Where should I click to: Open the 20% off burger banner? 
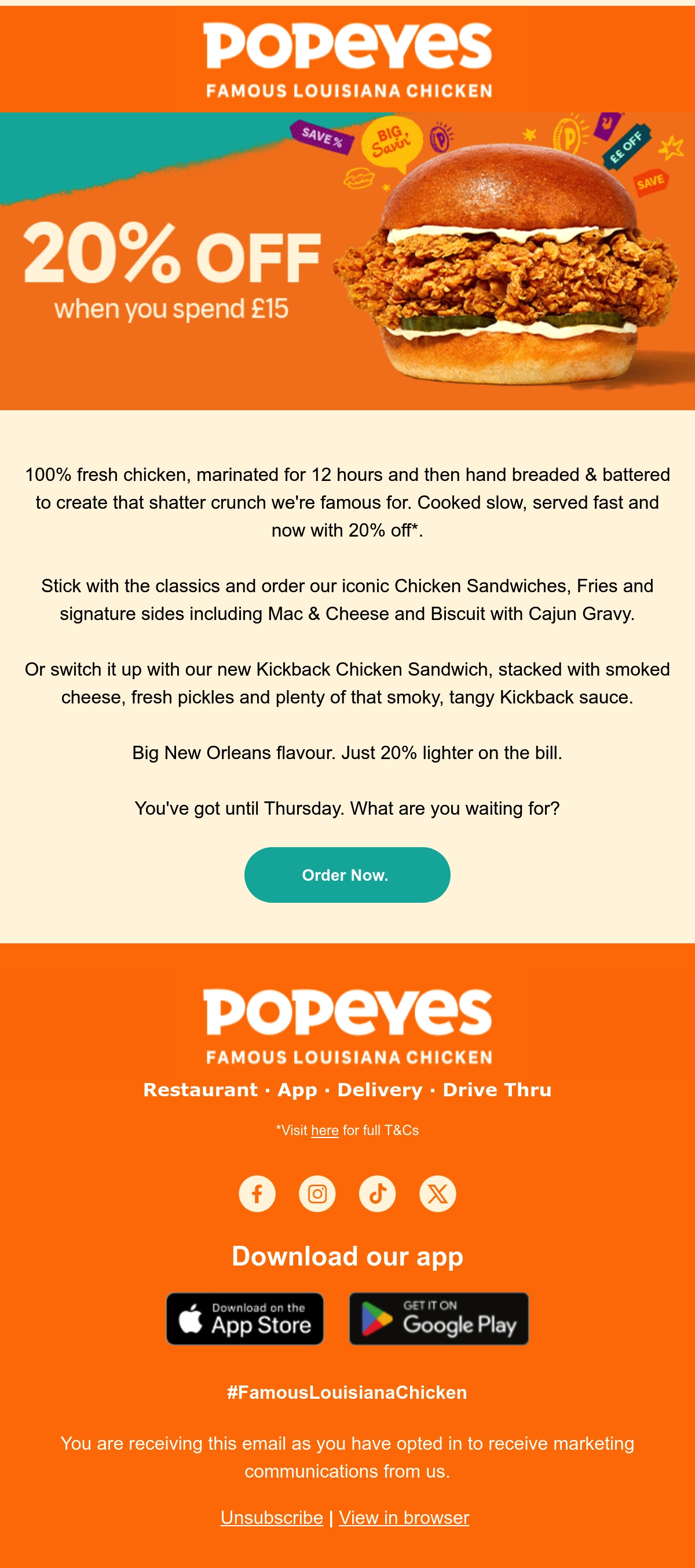point(348,261)
